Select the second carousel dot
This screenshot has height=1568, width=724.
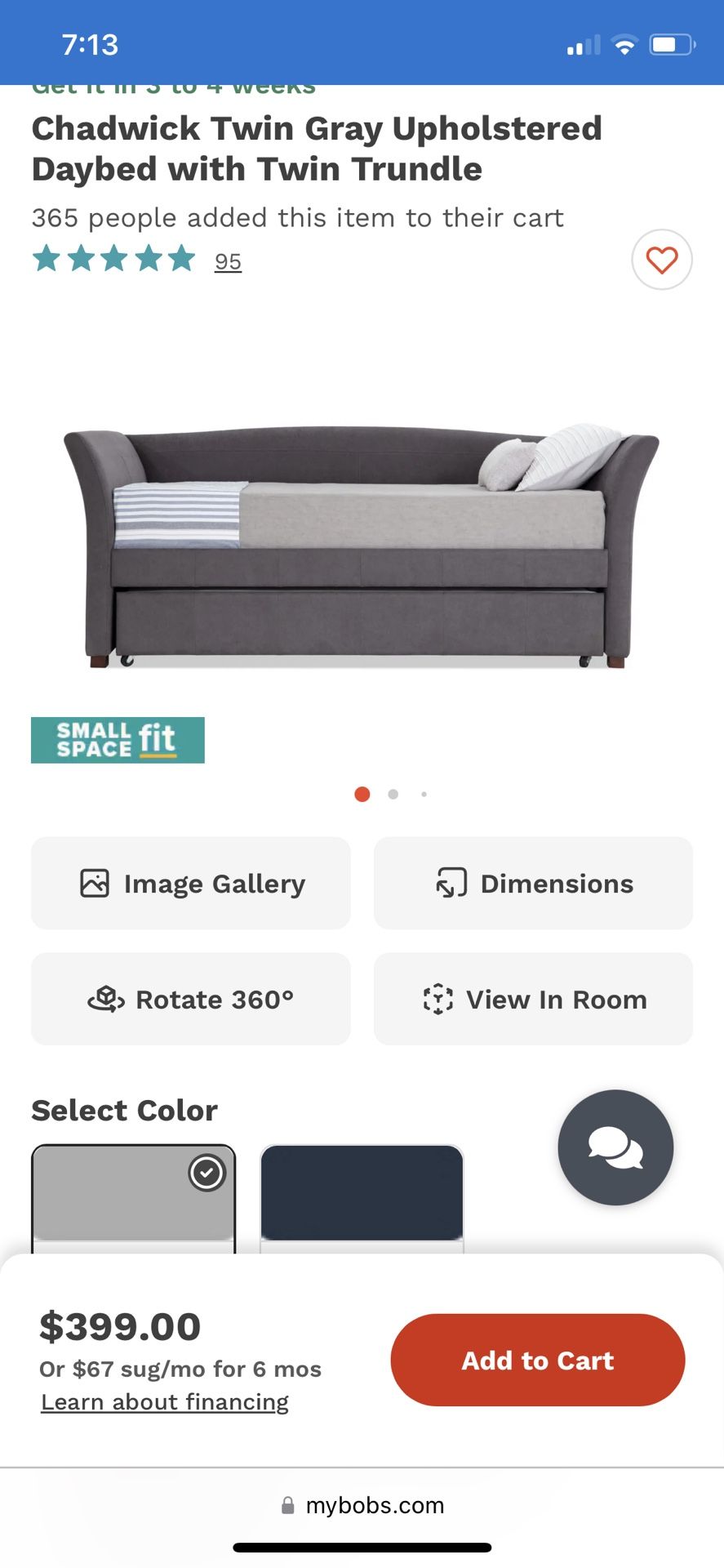tap(393, 794)
